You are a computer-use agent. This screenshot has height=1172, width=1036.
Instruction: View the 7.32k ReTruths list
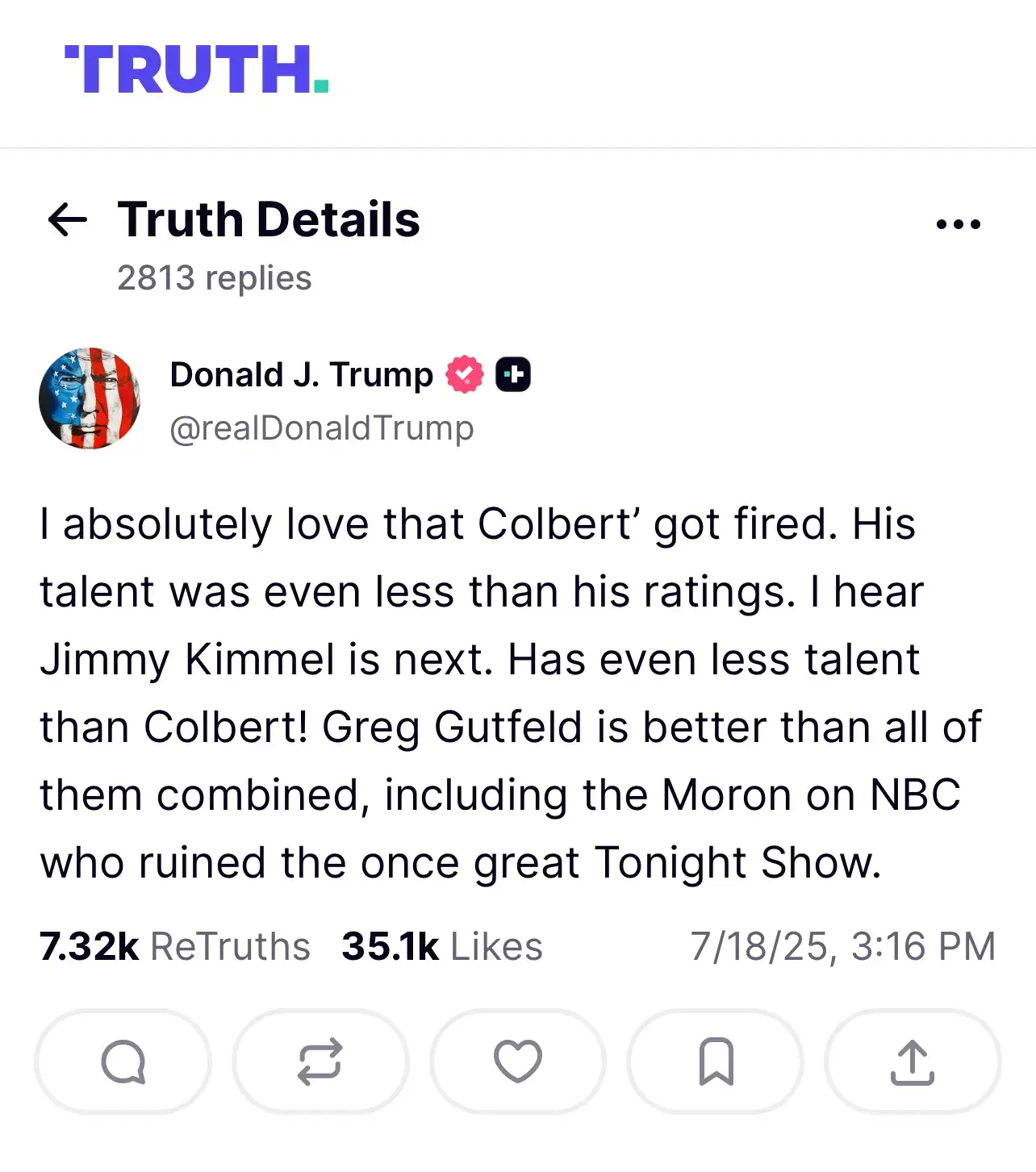174,946
